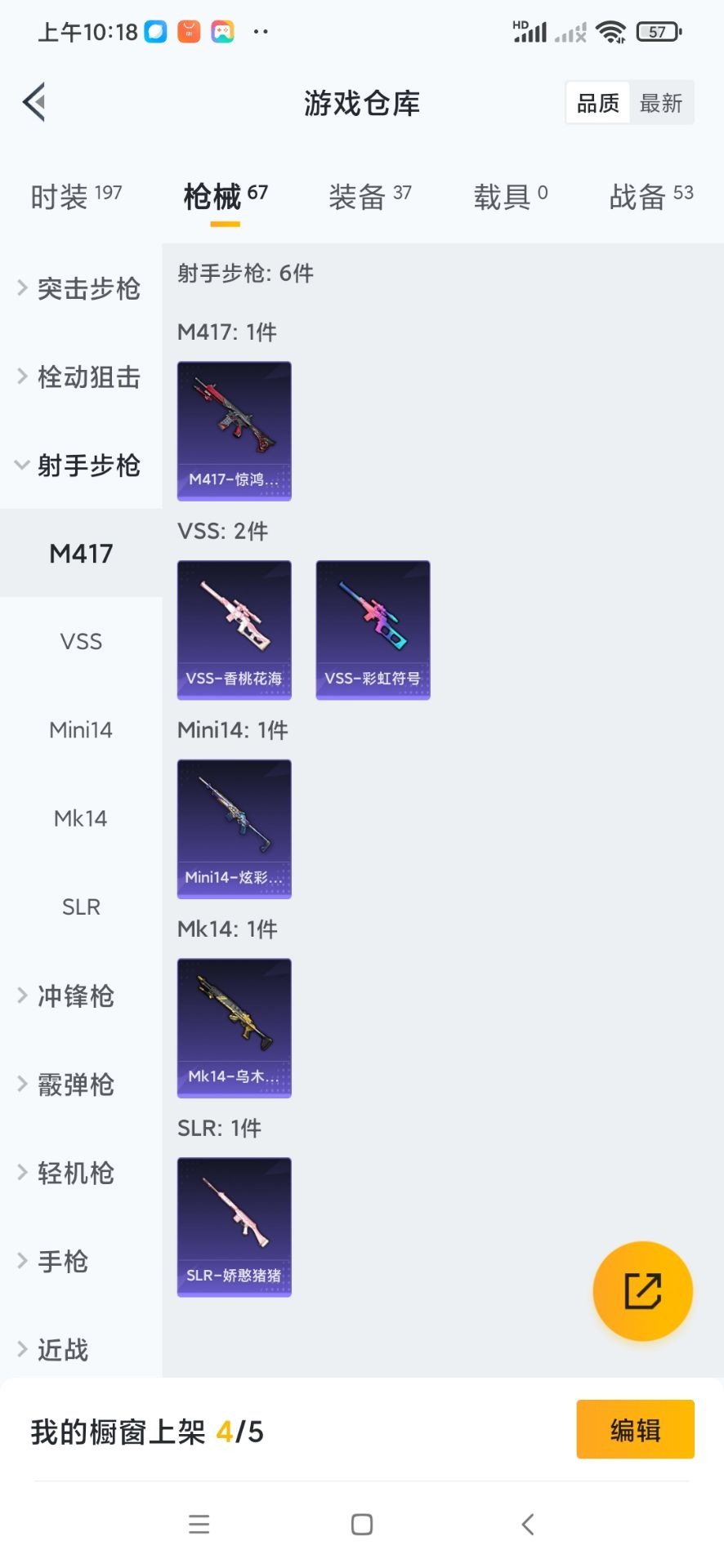View the VSS-彩虹符号 skin
Viewport: 724px width, 1568px height.
[x=373, y=630]
